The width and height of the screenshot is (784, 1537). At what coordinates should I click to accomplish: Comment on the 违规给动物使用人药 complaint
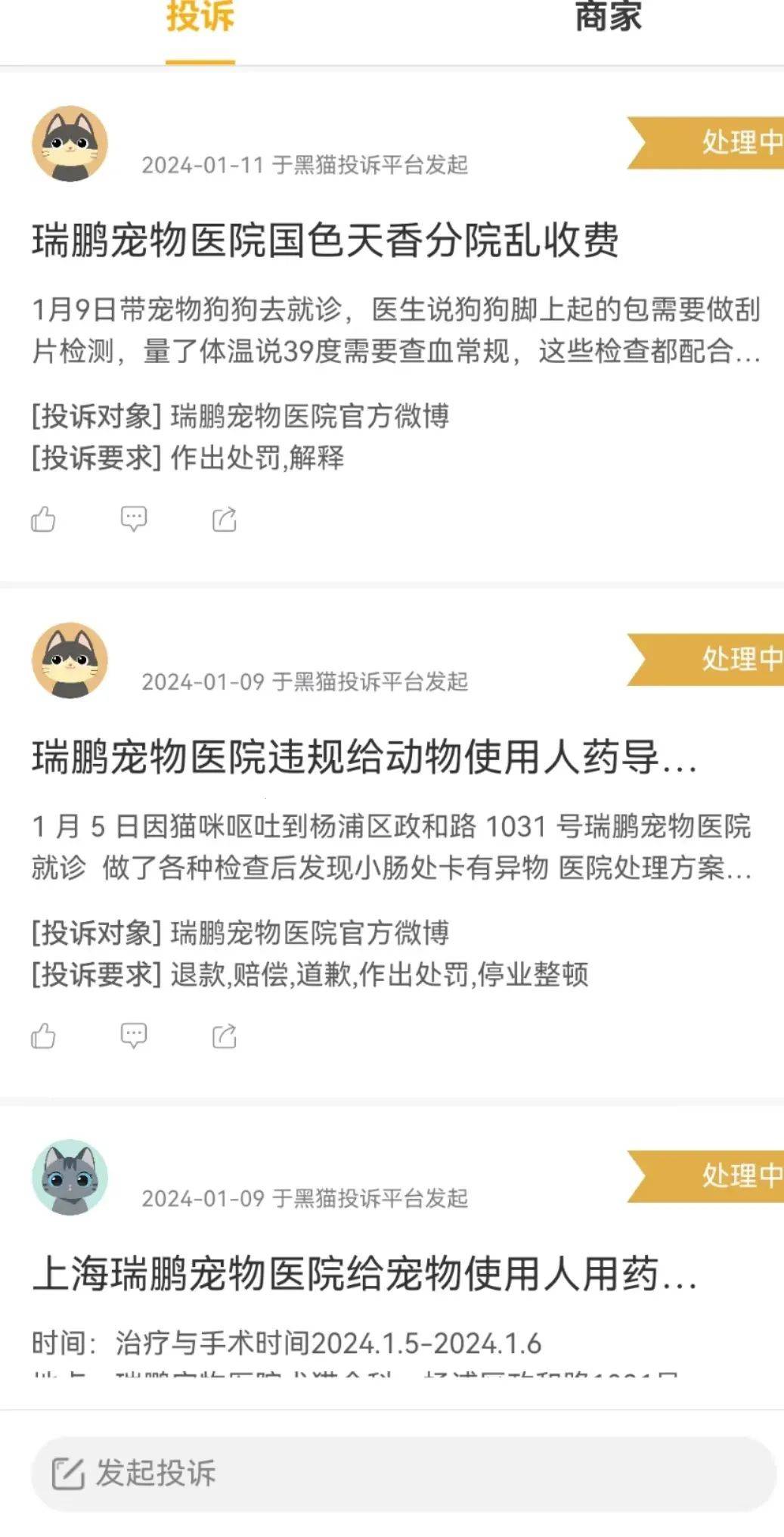pos(134,1036)
